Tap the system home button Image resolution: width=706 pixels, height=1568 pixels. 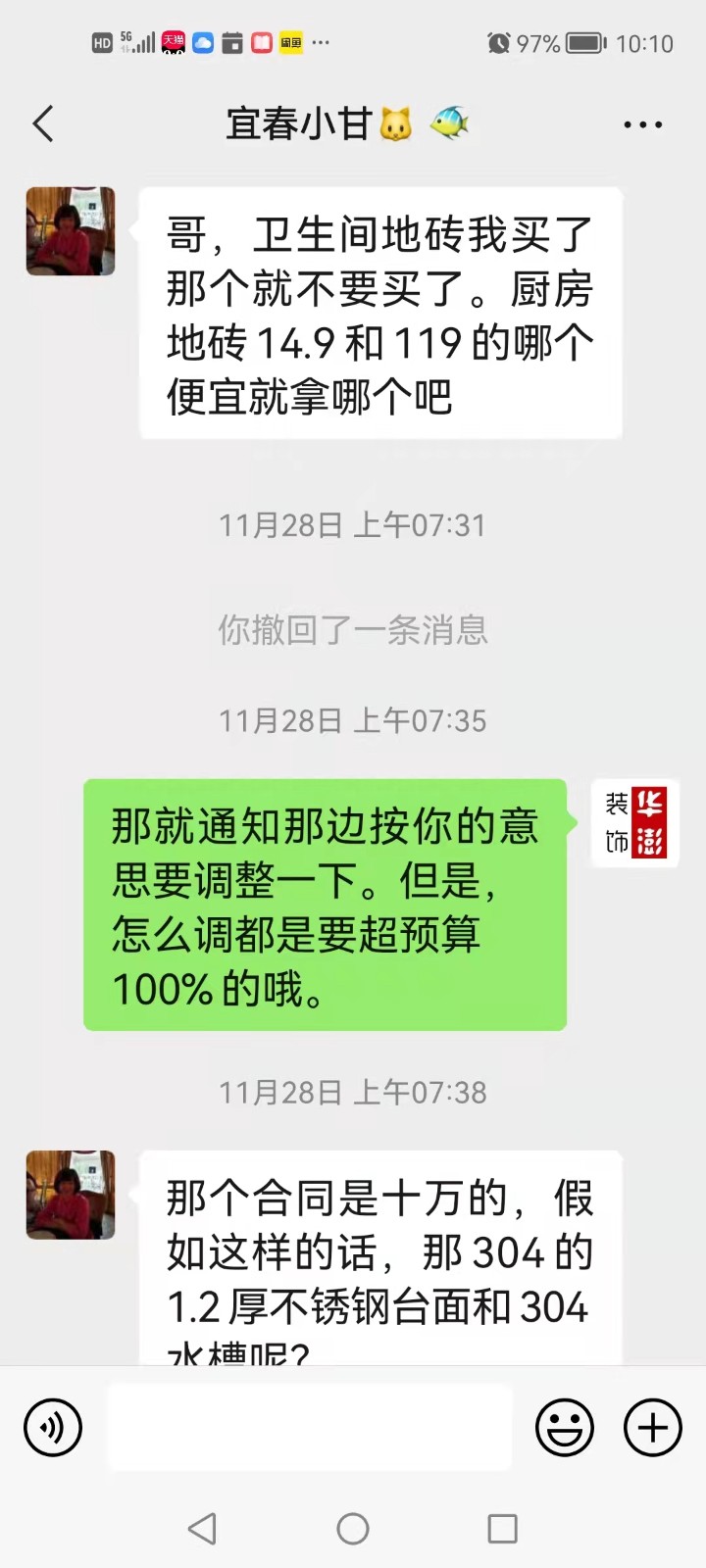point(353,1529)
